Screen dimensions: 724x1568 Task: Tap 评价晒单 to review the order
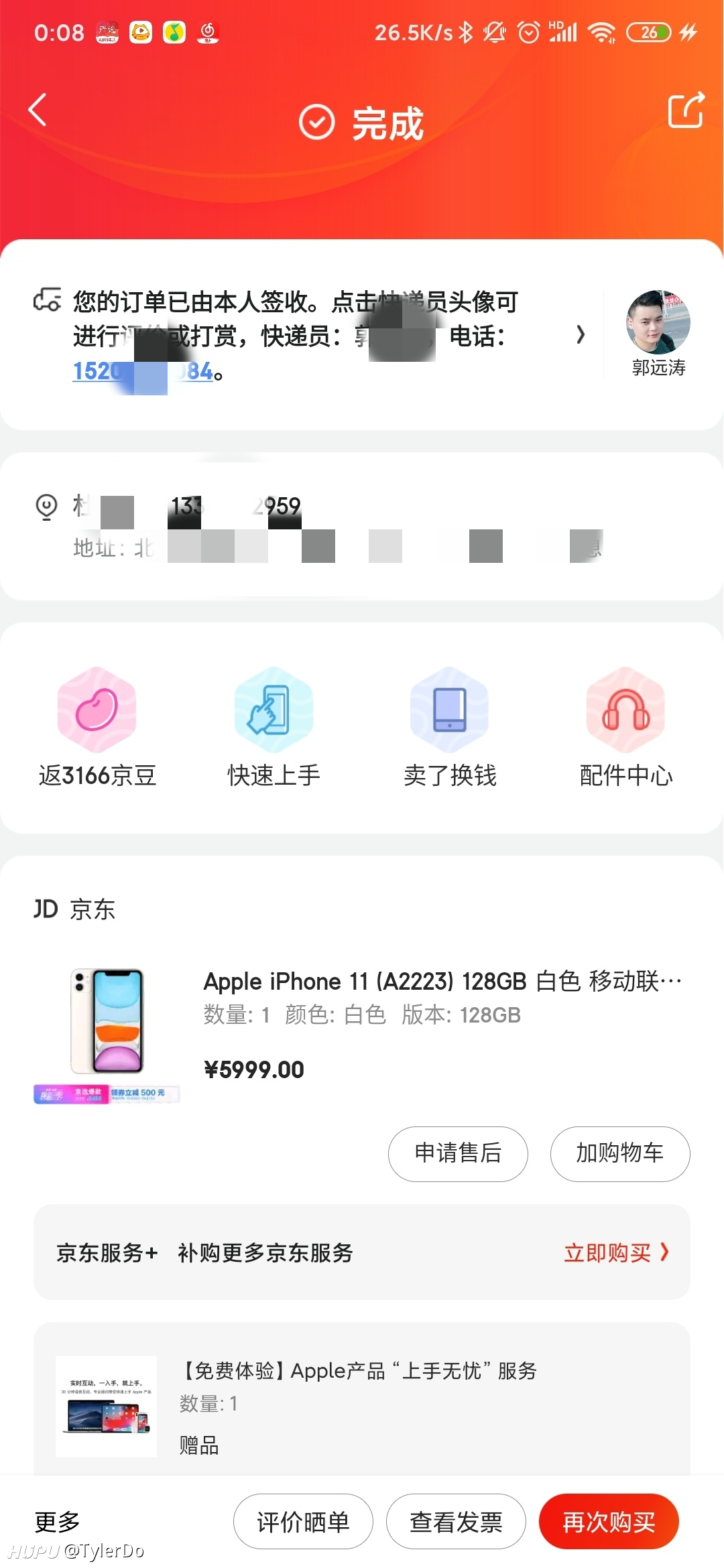303,1522
